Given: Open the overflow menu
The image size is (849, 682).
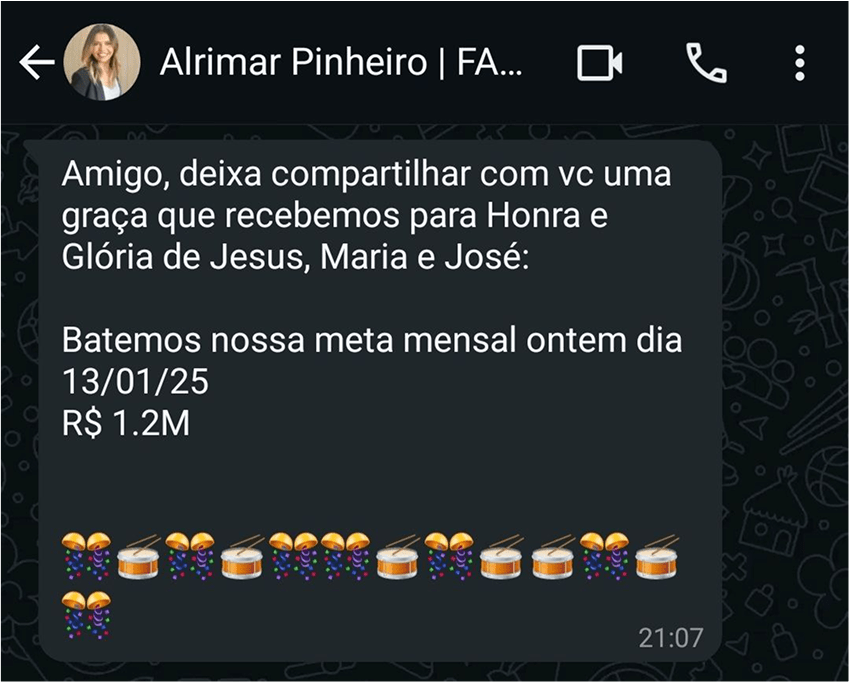Looking at the screenshot, I should pos(799,63).
